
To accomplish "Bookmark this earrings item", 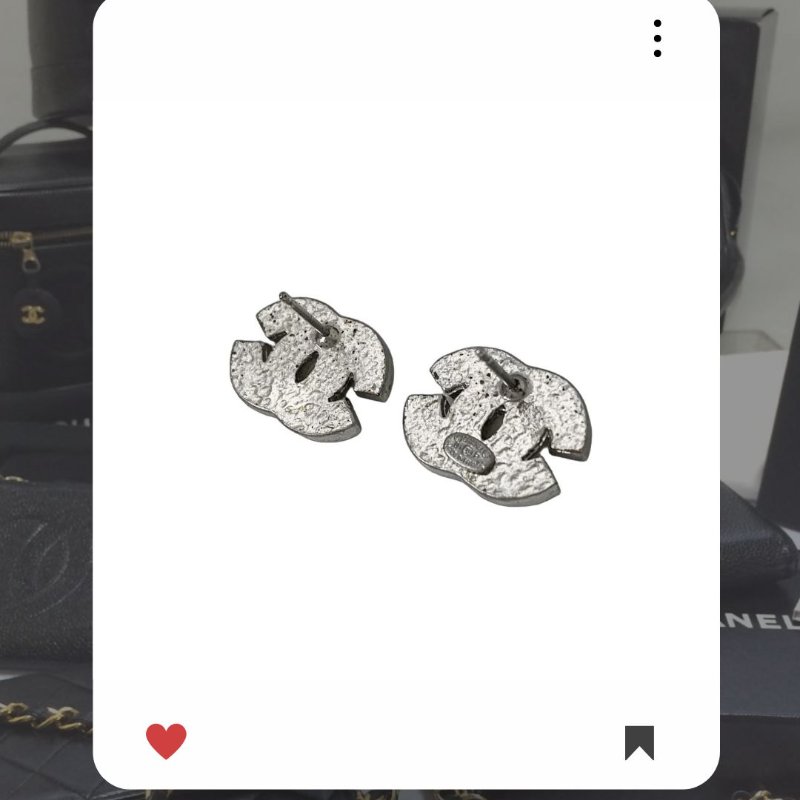I will 639,742.
